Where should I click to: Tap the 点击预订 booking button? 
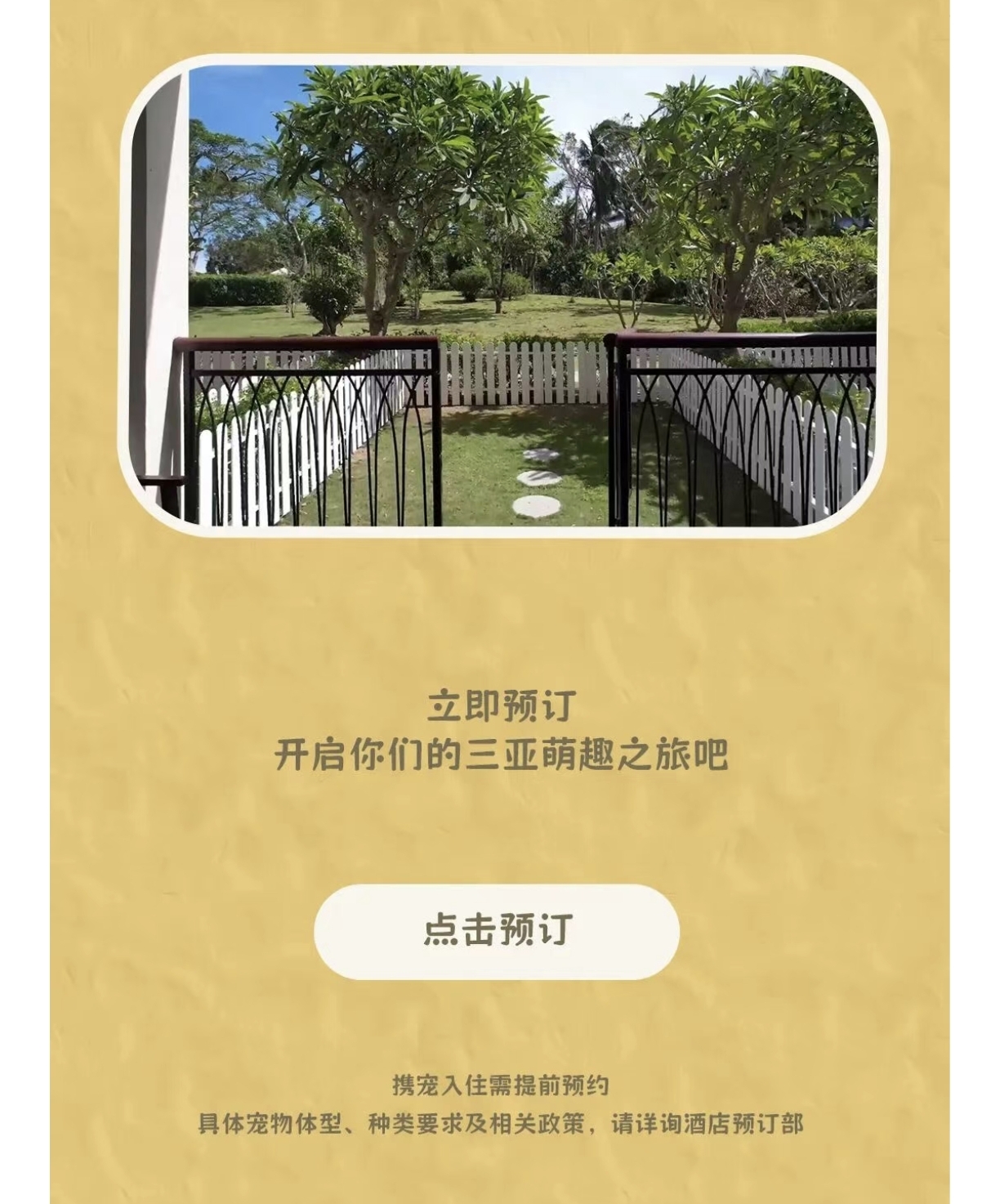pyautogui.click(x=497, y=931)
